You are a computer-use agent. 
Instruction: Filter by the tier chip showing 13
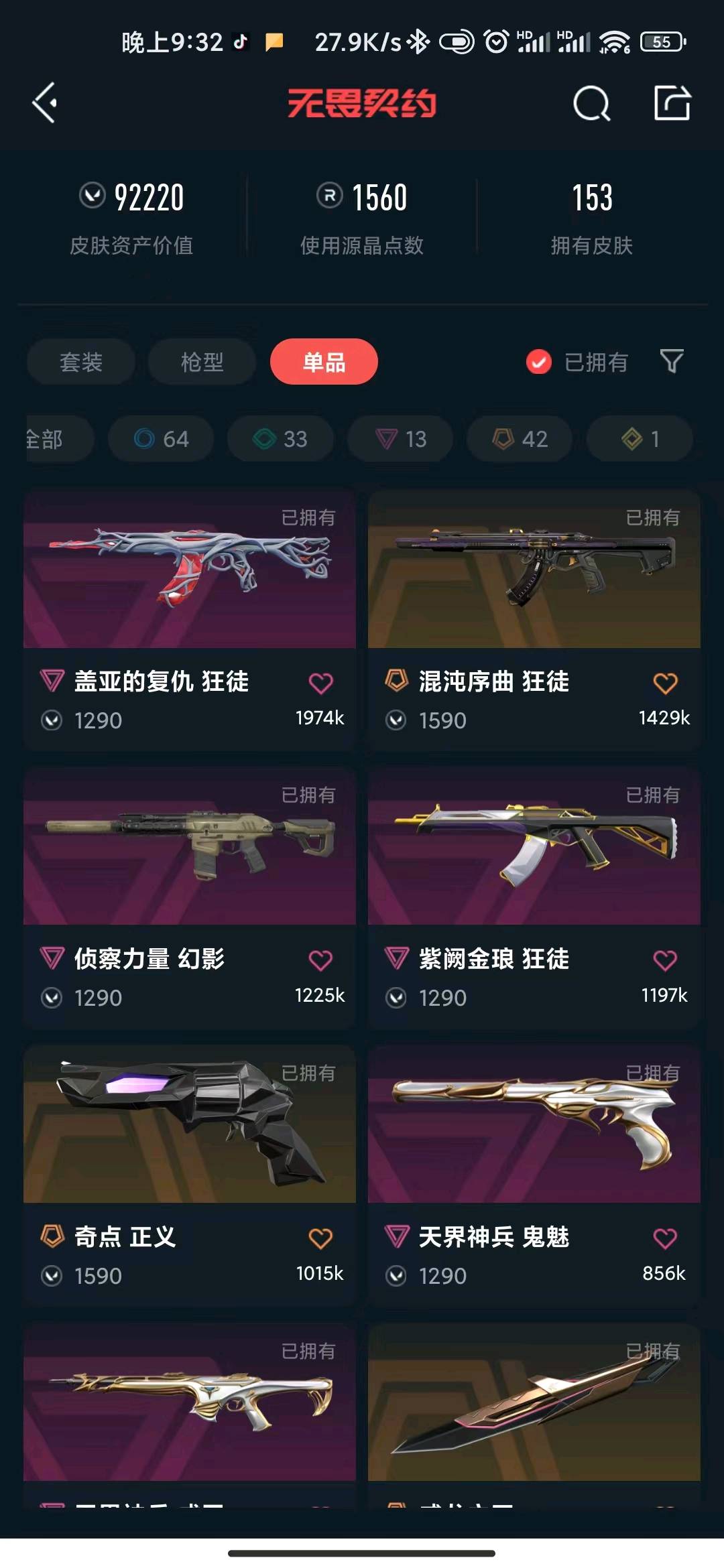tap(400, 439)
